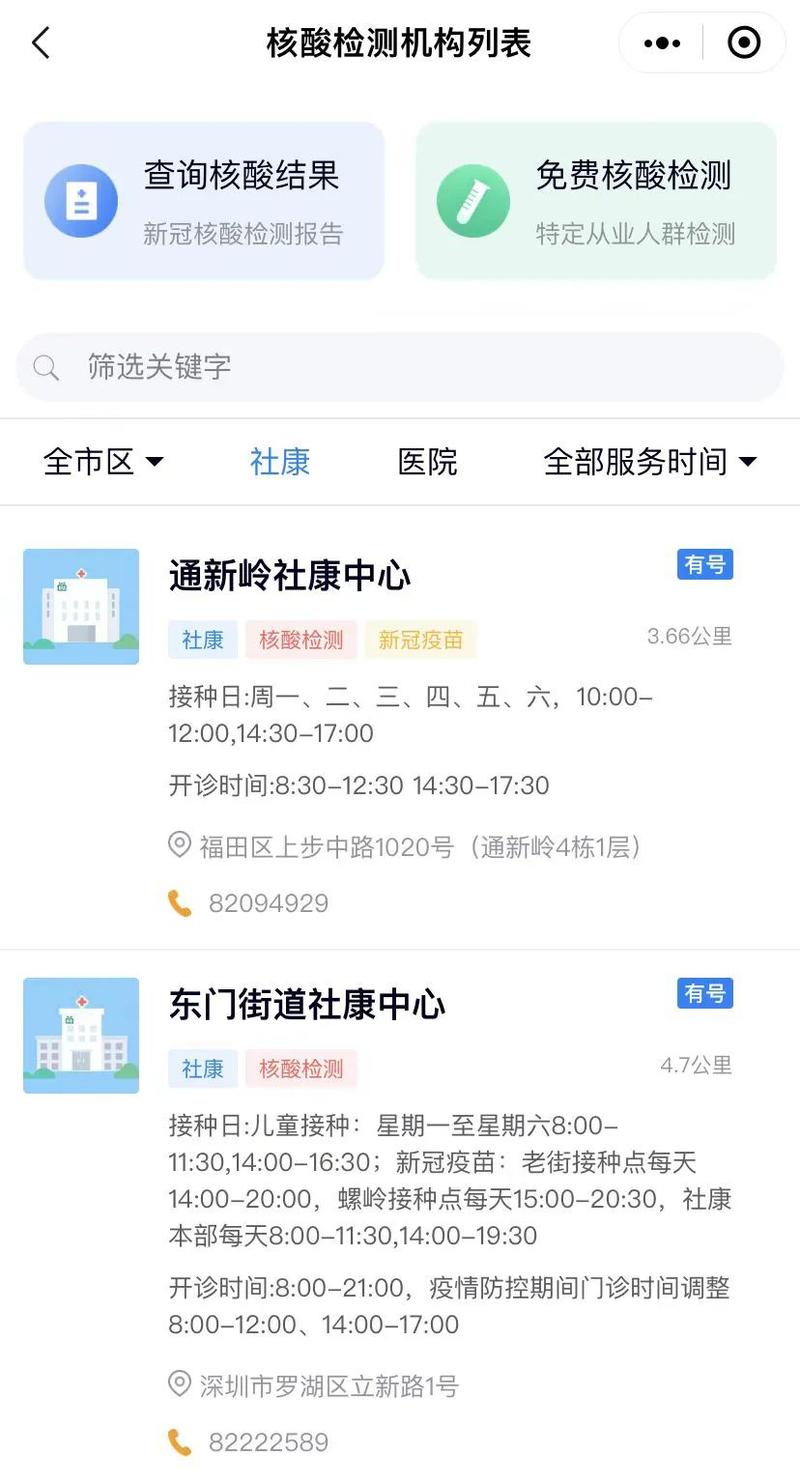
Task: Go back with the top-left arrow
Action: (41, 43)
